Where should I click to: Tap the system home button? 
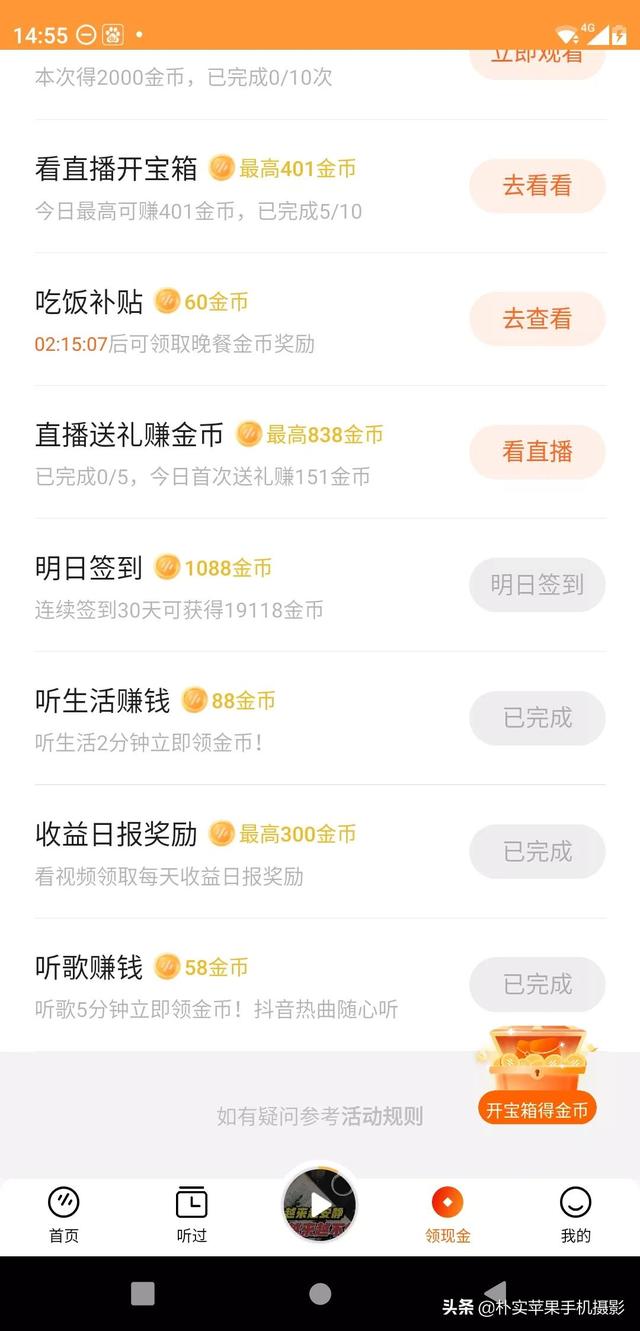(320, 1294)
